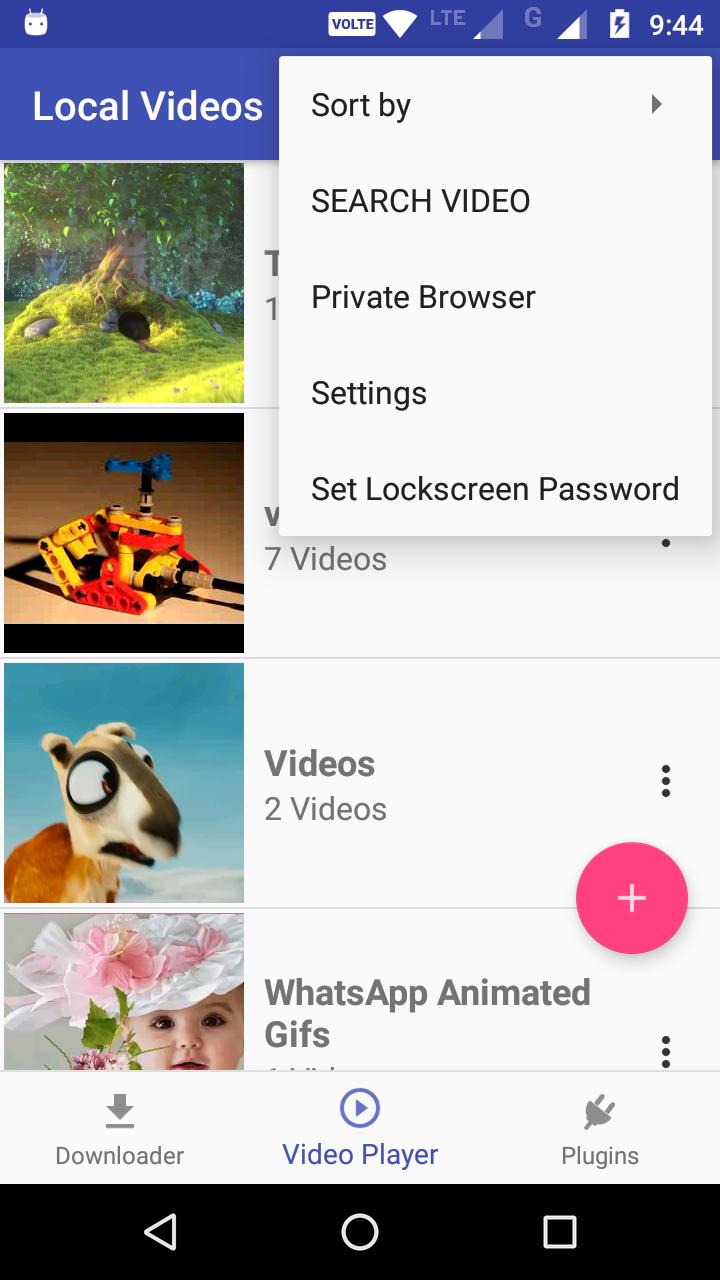Image resolution: width=720 pixels, height=1280 pixels.
Task: Switch to the Downloader tab
Action: tap(120, 1130)
